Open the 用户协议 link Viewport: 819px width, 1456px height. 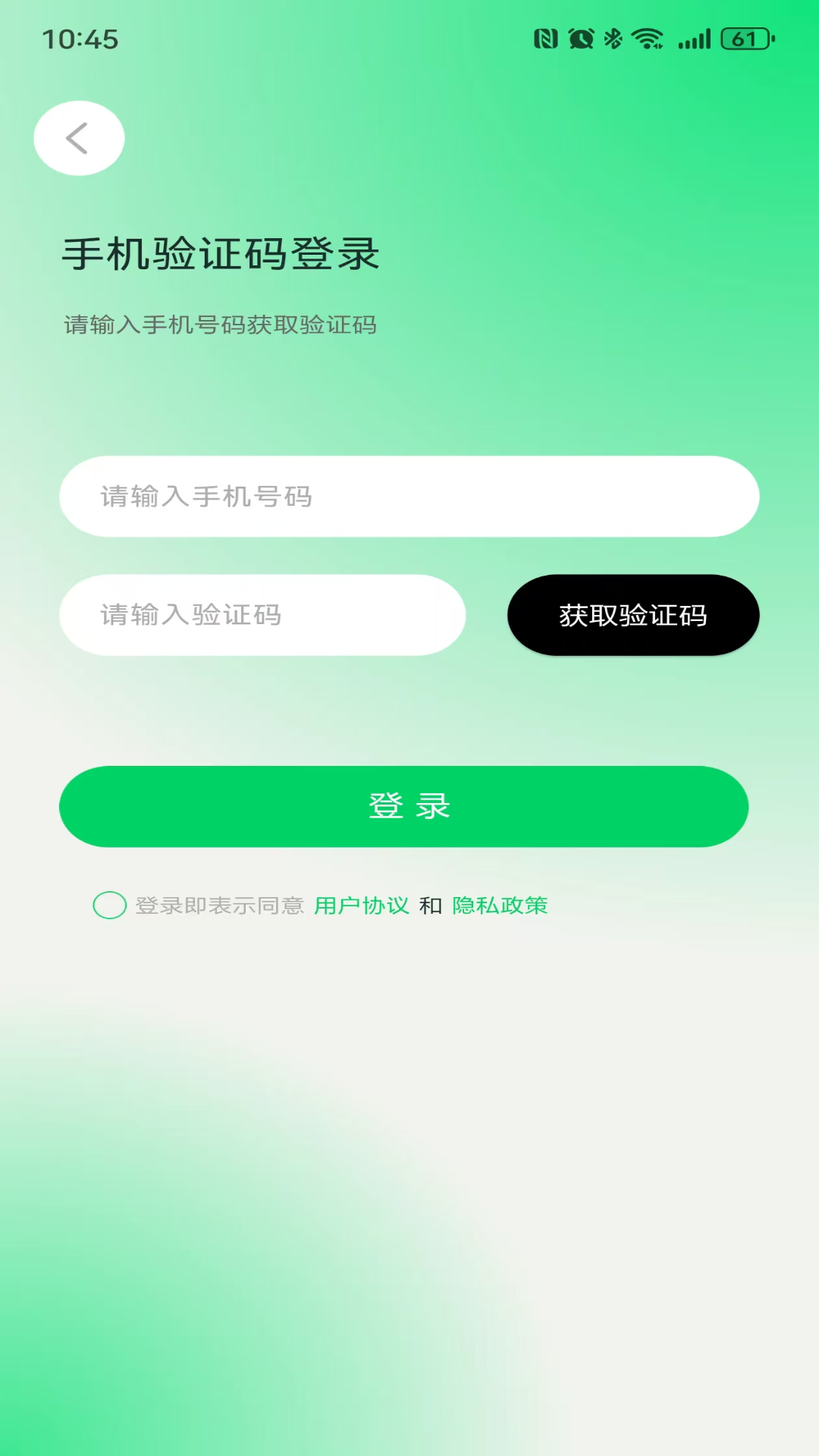point(362,905)
